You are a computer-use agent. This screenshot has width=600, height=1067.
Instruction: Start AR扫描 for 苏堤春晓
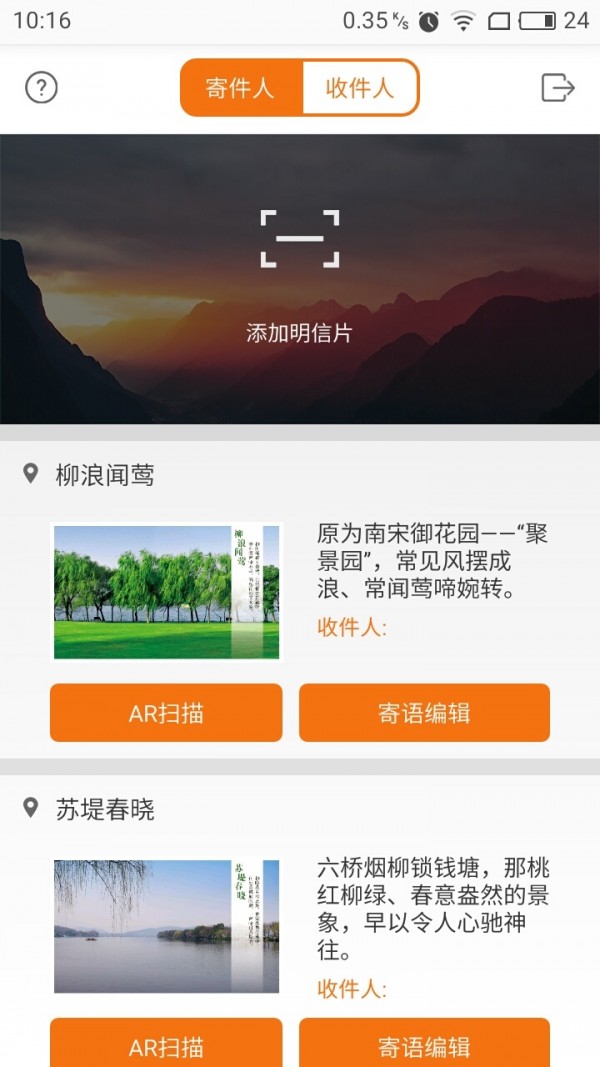click(x=166, y=1045)
